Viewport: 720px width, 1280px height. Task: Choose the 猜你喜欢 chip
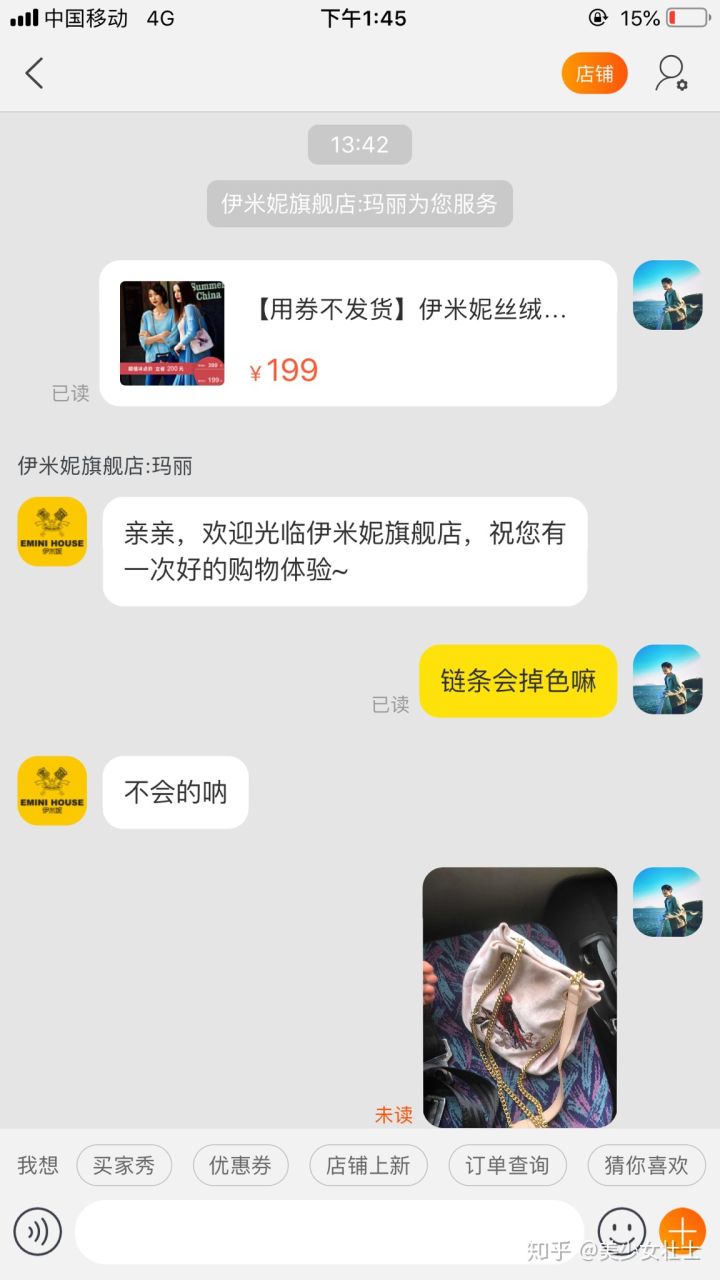[646, 1165]
